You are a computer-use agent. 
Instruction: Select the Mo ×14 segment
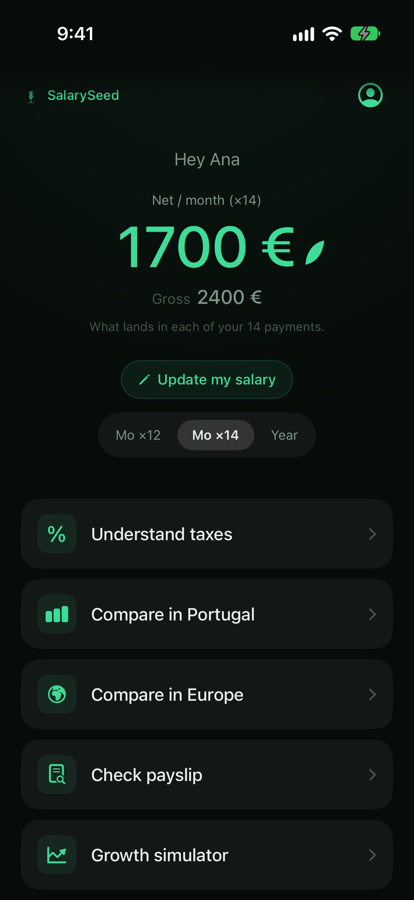pos(215,435)
